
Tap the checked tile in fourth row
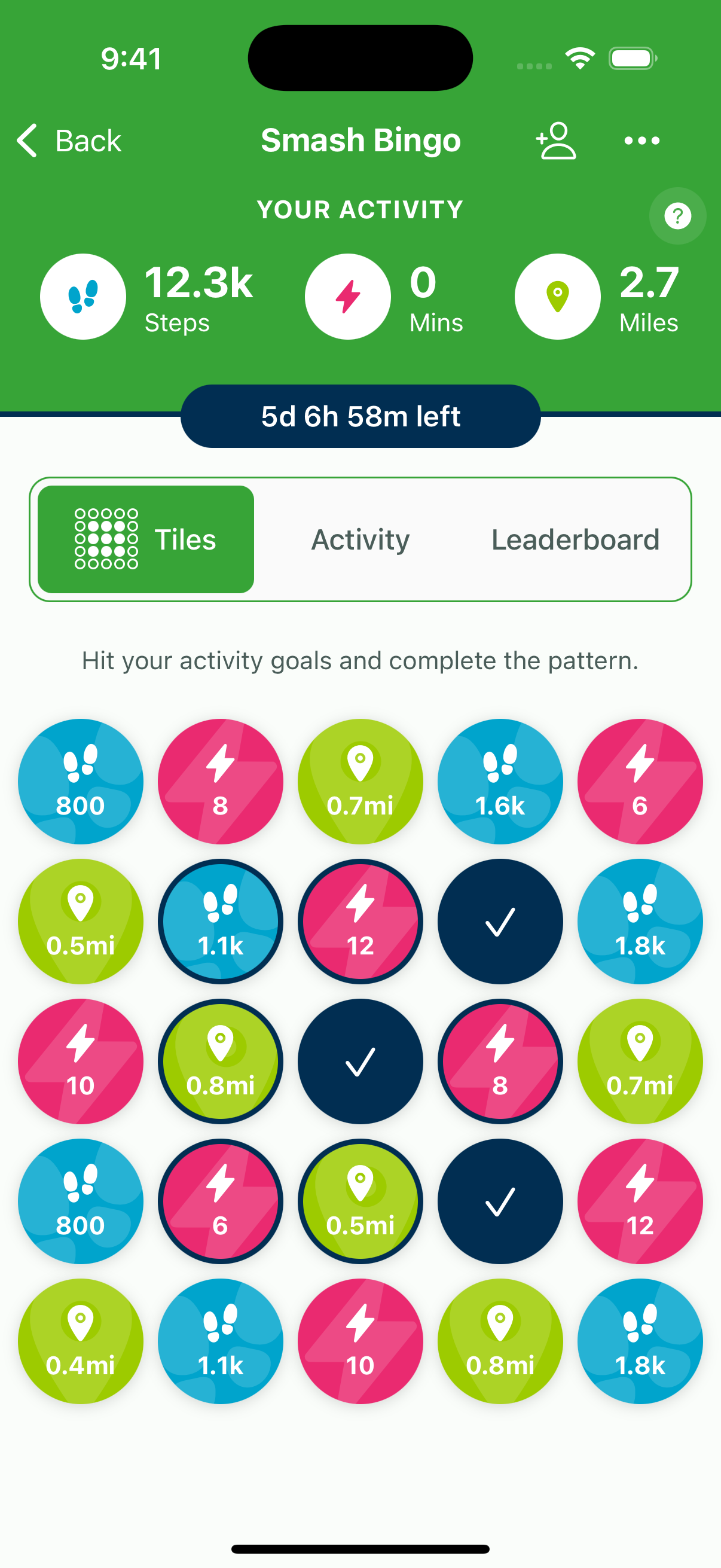[500, 1200]
